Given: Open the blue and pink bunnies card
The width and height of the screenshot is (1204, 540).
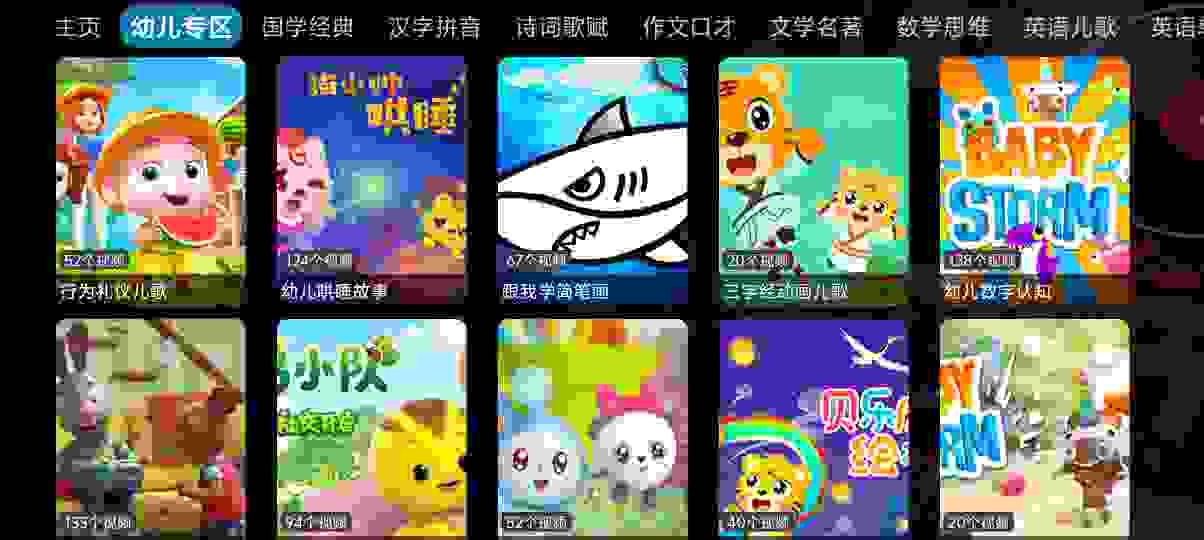Looking at the screenshot, I should coord(592,428).
